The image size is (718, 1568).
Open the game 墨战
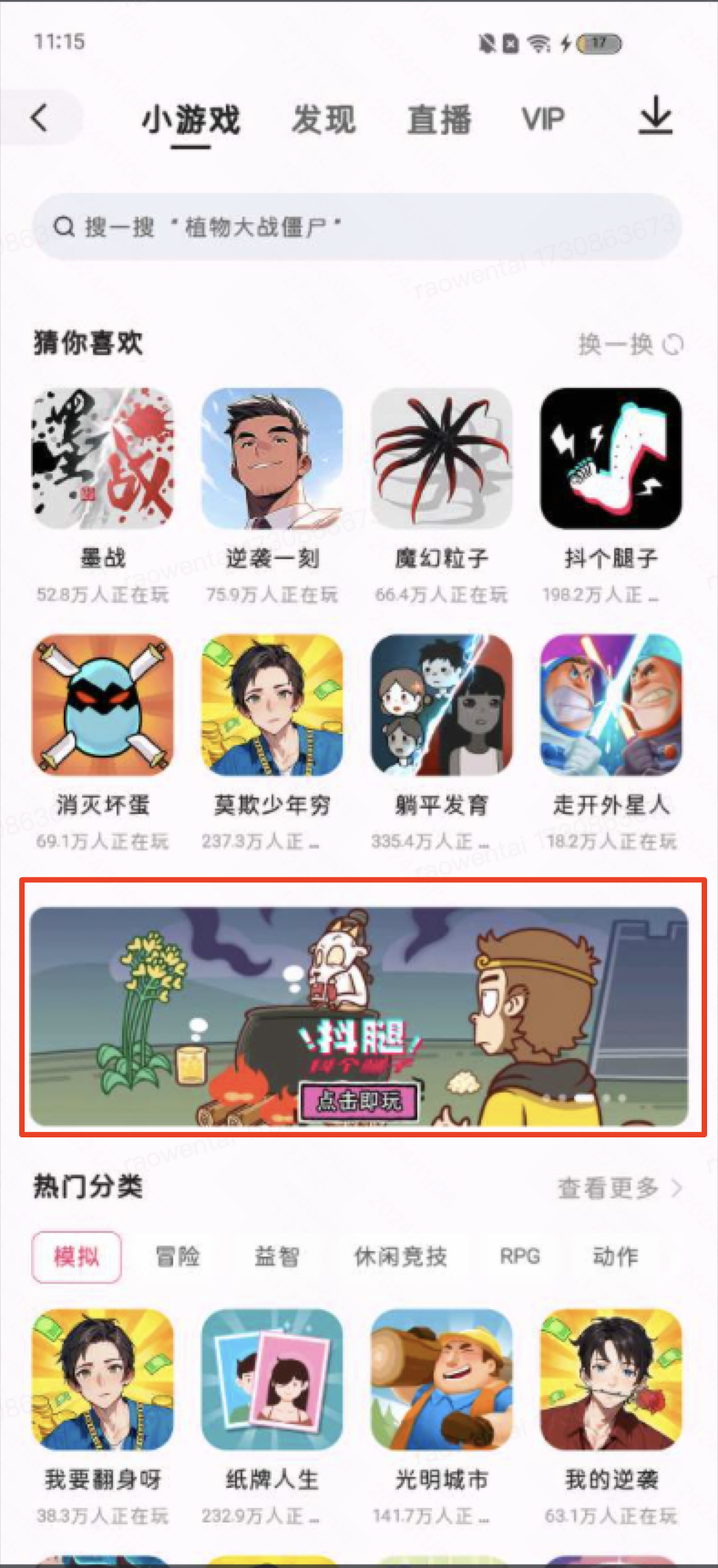102,459
